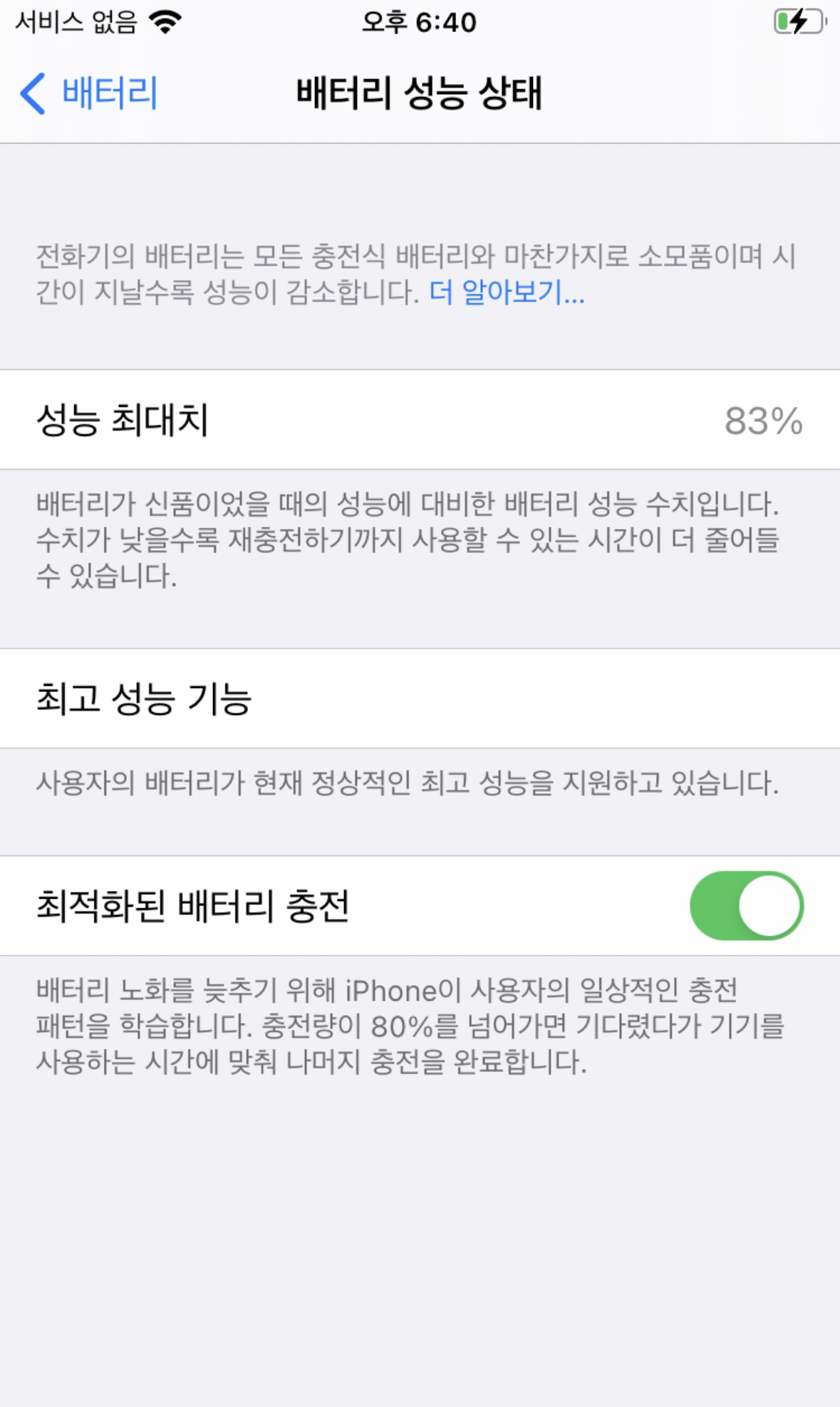Open the 더 알아보기 link
840x1407 pixels.
click(x=507, y=292)
